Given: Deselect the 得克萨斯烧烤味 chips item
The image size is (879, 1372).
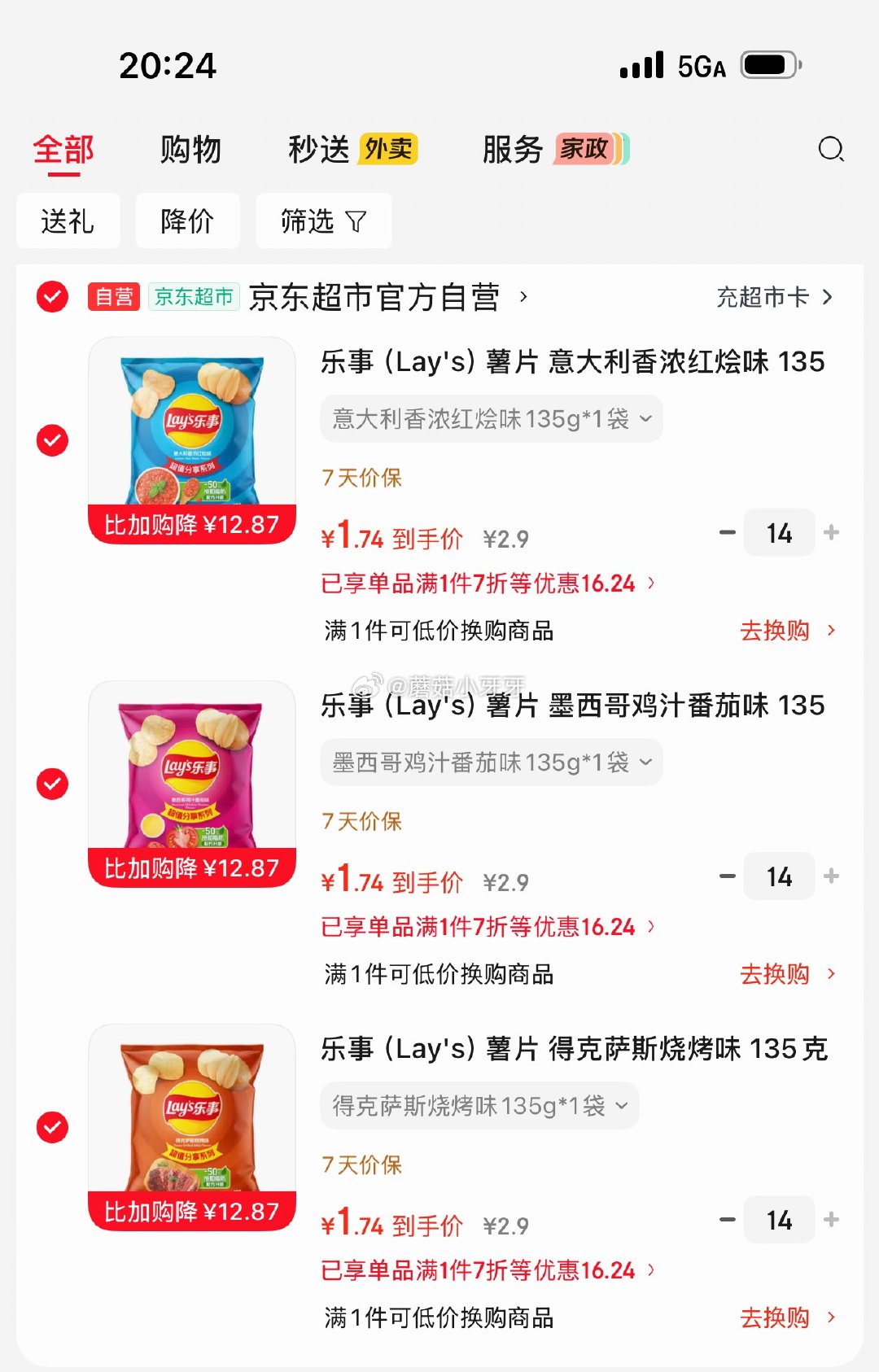Looking at the screenshot, I should pos(52,1127).
